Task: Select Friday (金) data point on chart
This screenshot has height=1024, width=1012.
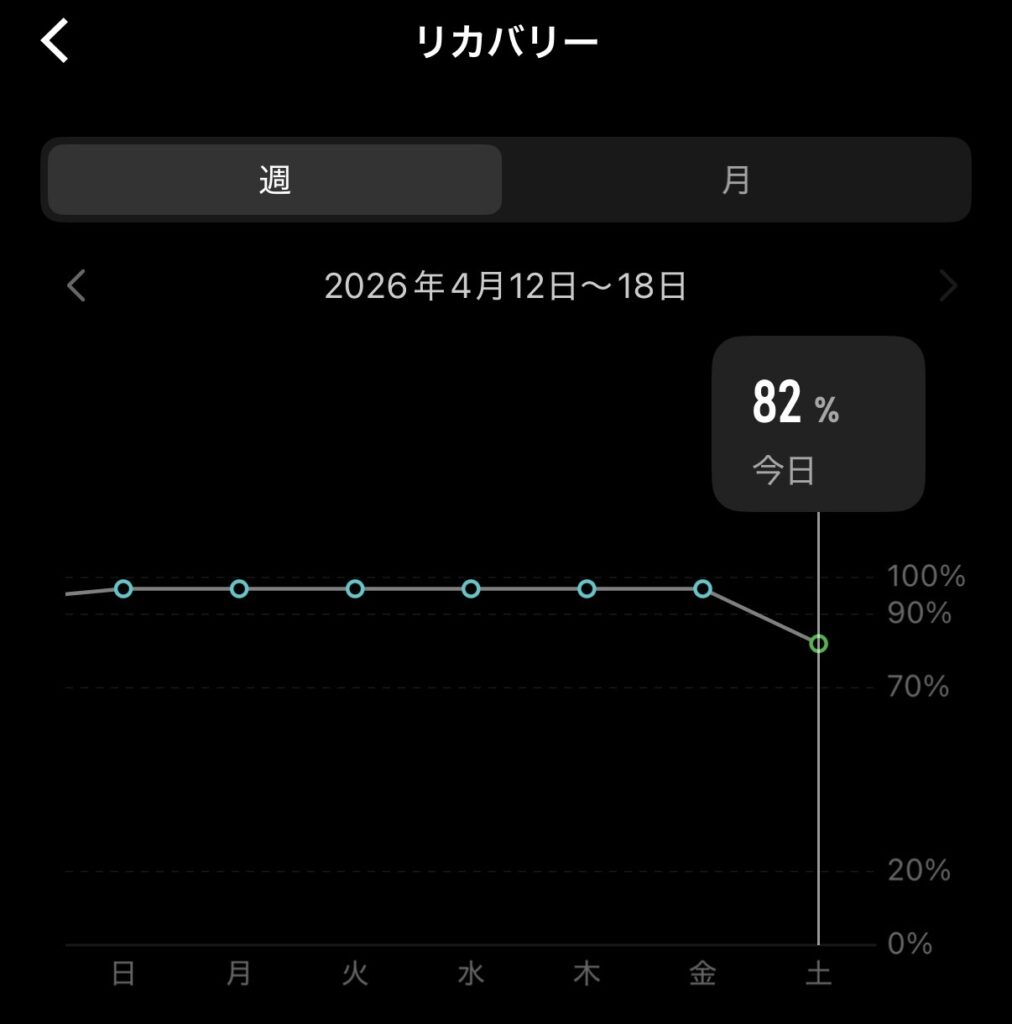Action: point(703,589)
